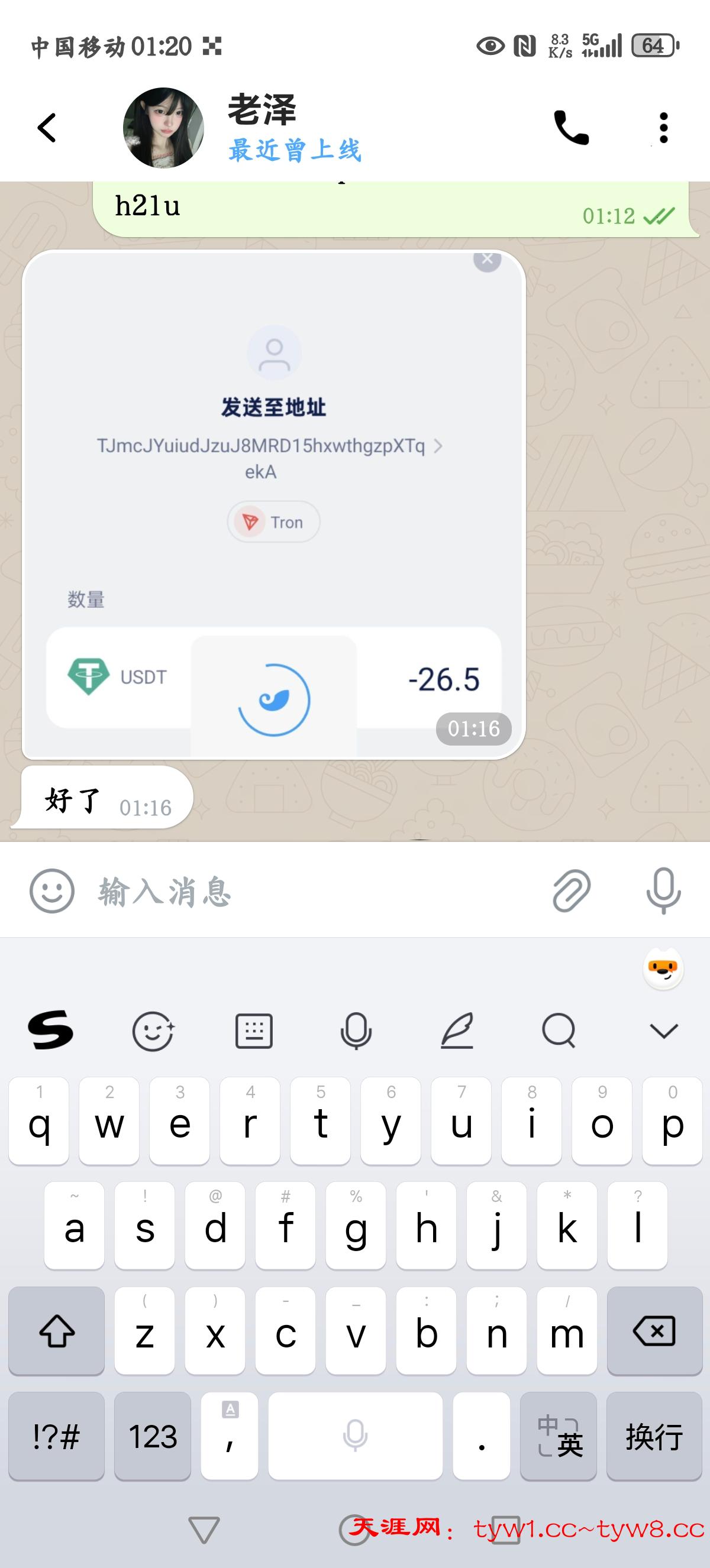Viewport: 710px width, 1568px height.
Task: Collapse the keyboard with the down chevron
Action: tap(663, 1031)
